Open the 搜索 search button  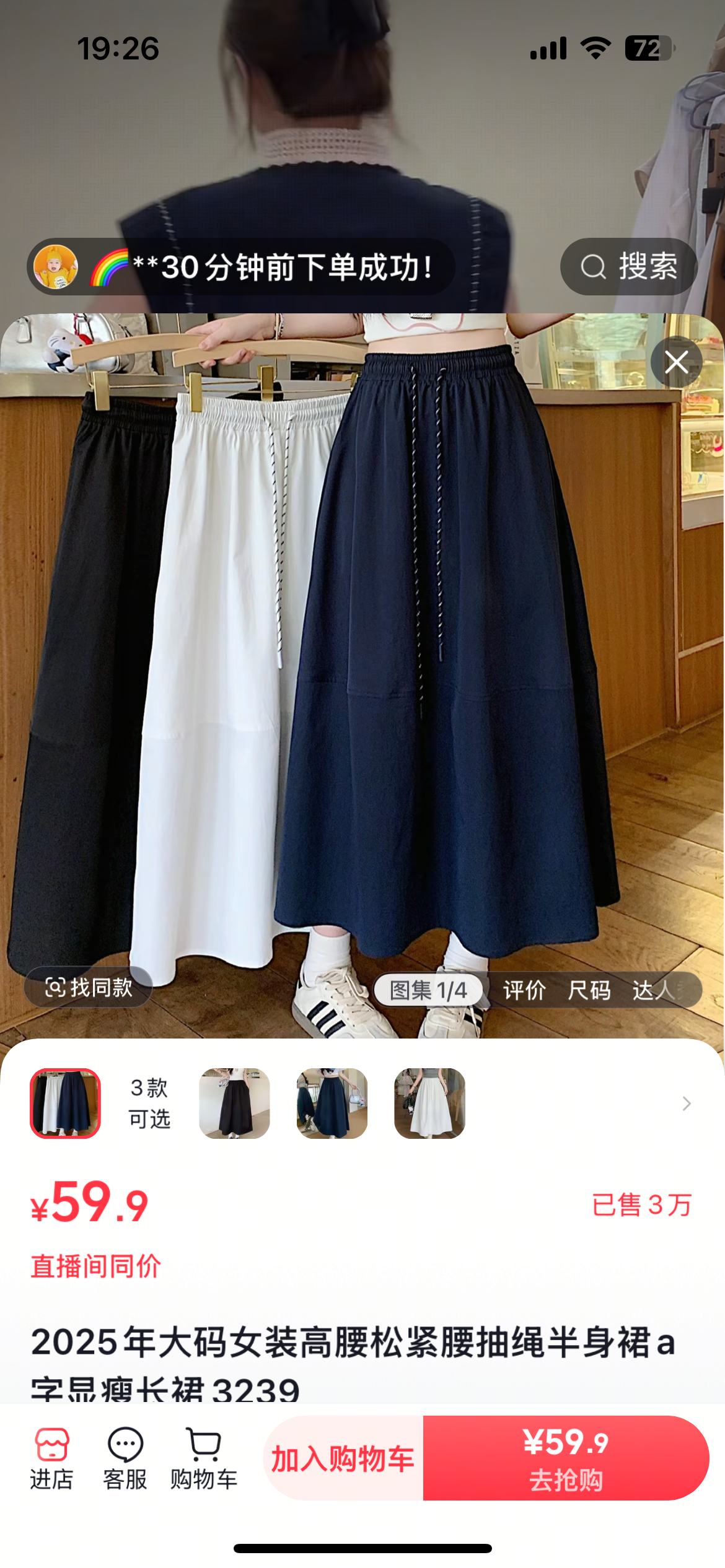click(629, 267)
